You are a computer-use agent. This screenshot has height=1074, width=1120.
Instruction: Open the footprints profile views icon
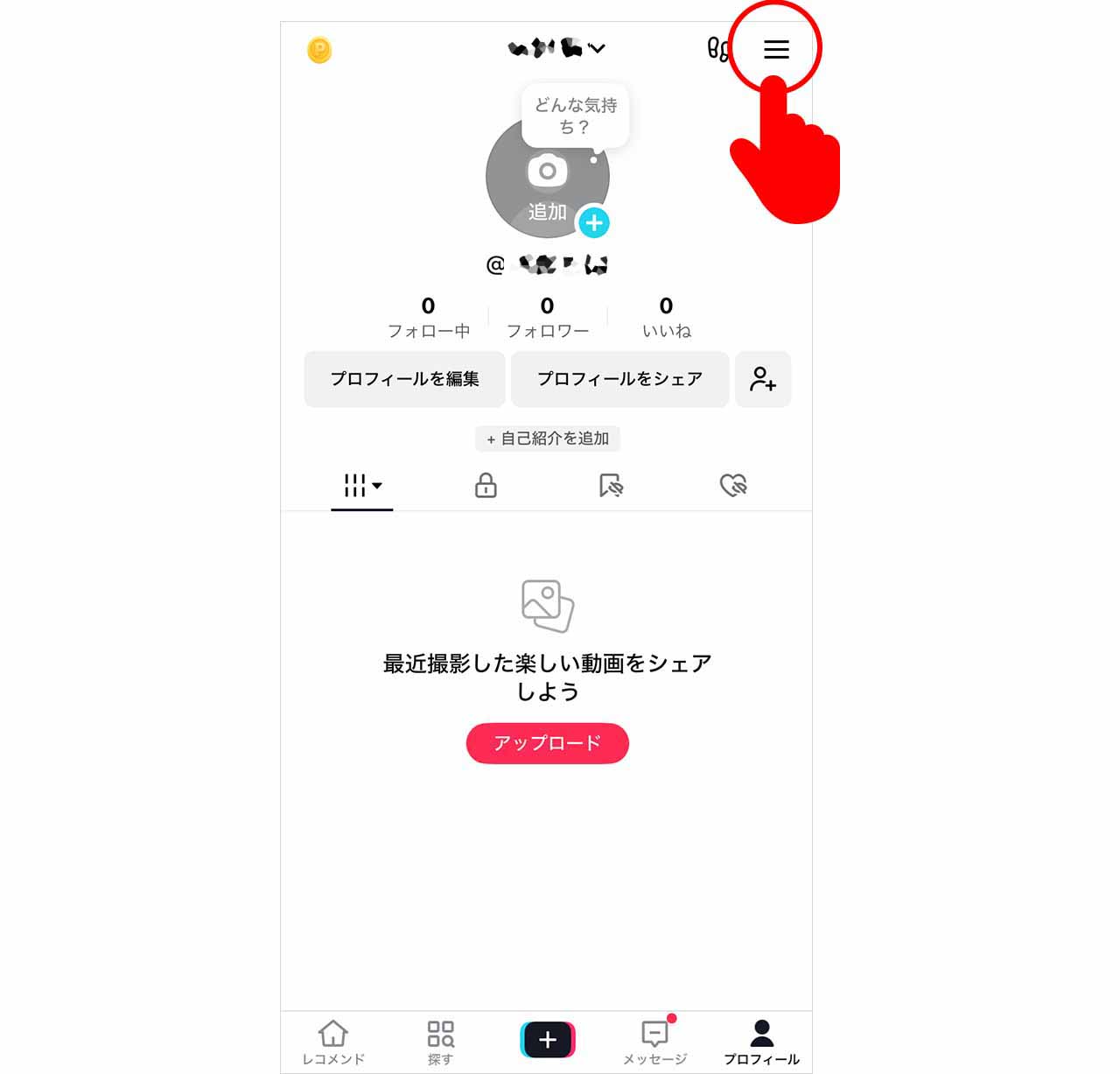point(717,49)
